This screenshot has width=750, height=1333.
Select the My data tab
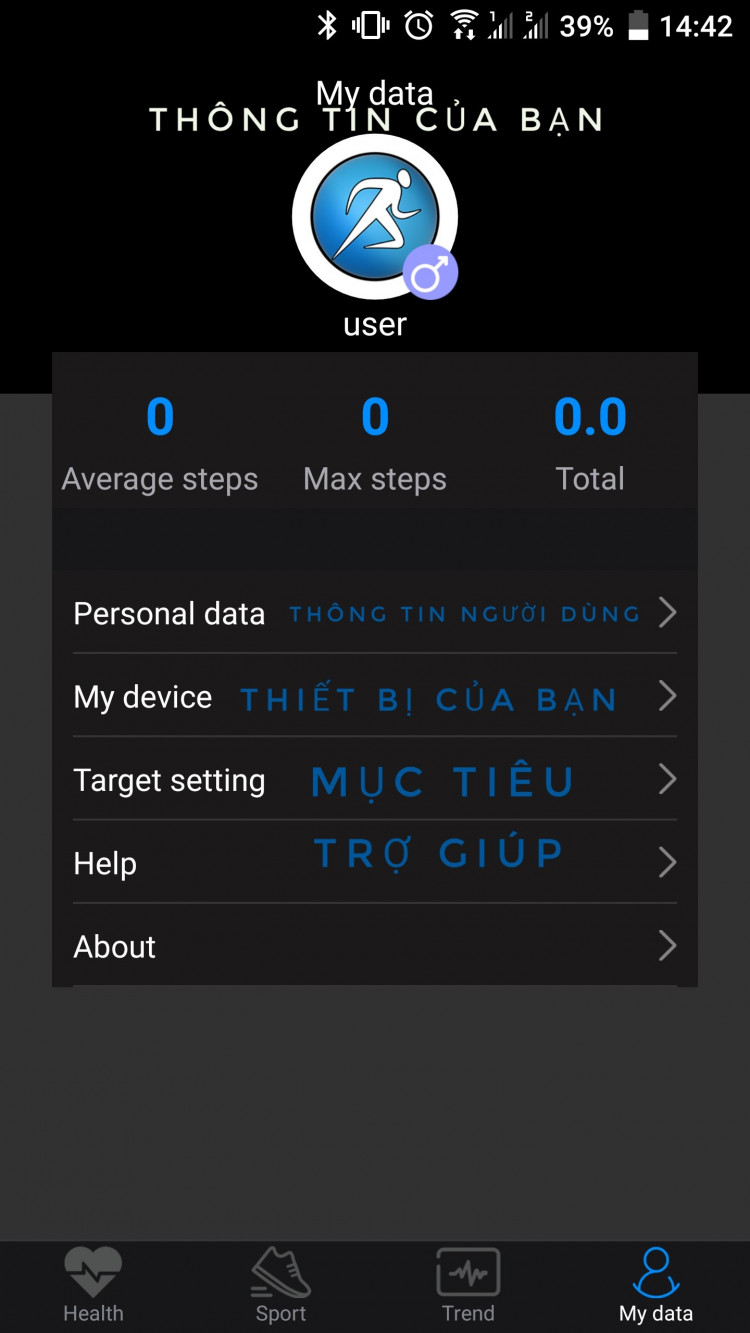(656, 1286)
